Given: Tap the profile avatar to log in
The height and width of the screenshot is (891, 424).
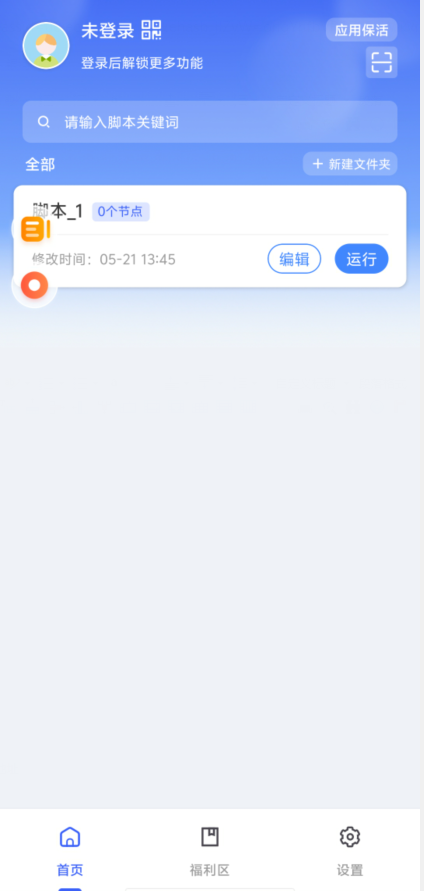Looking at the screenshot, I should (46, 45).
